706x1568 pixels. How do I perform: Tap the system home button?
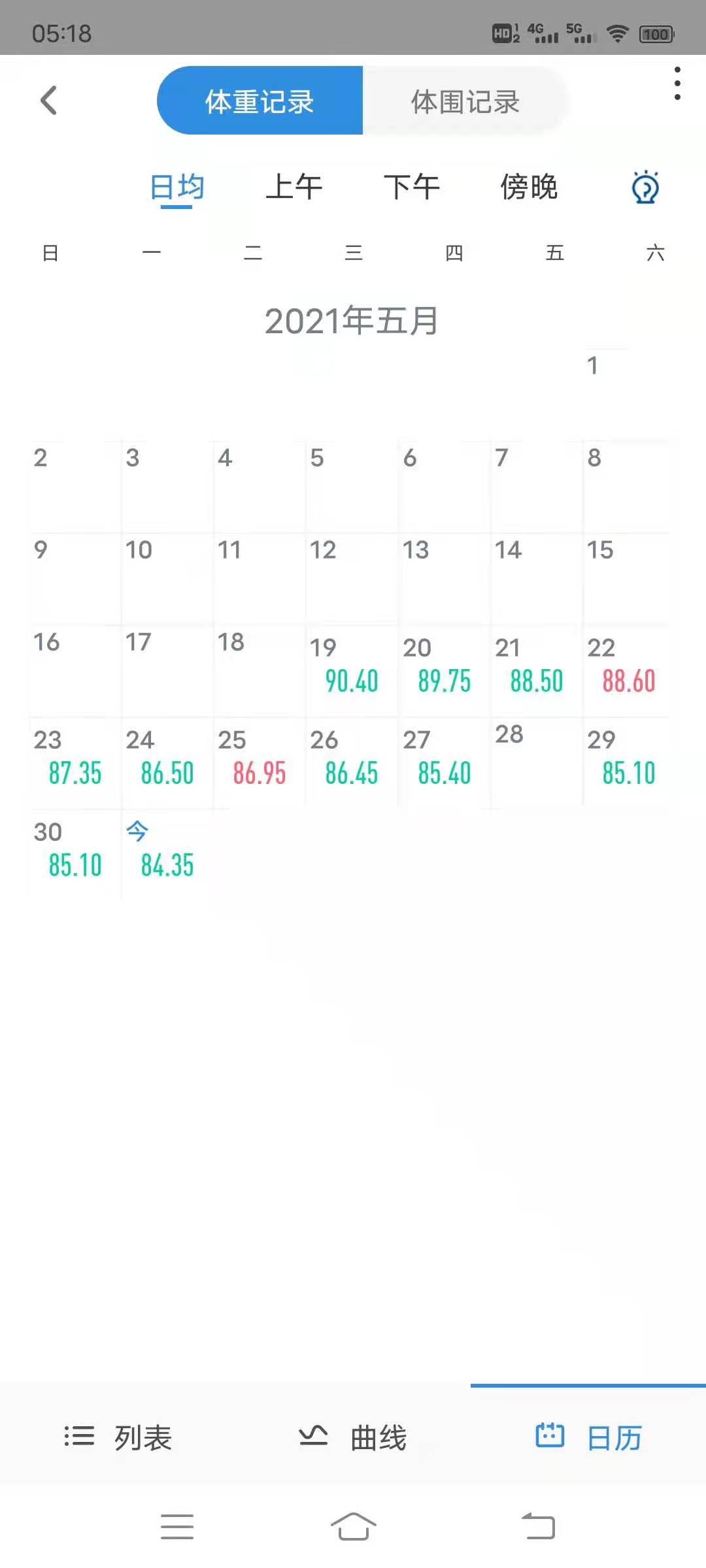[x=353, y=1526]
